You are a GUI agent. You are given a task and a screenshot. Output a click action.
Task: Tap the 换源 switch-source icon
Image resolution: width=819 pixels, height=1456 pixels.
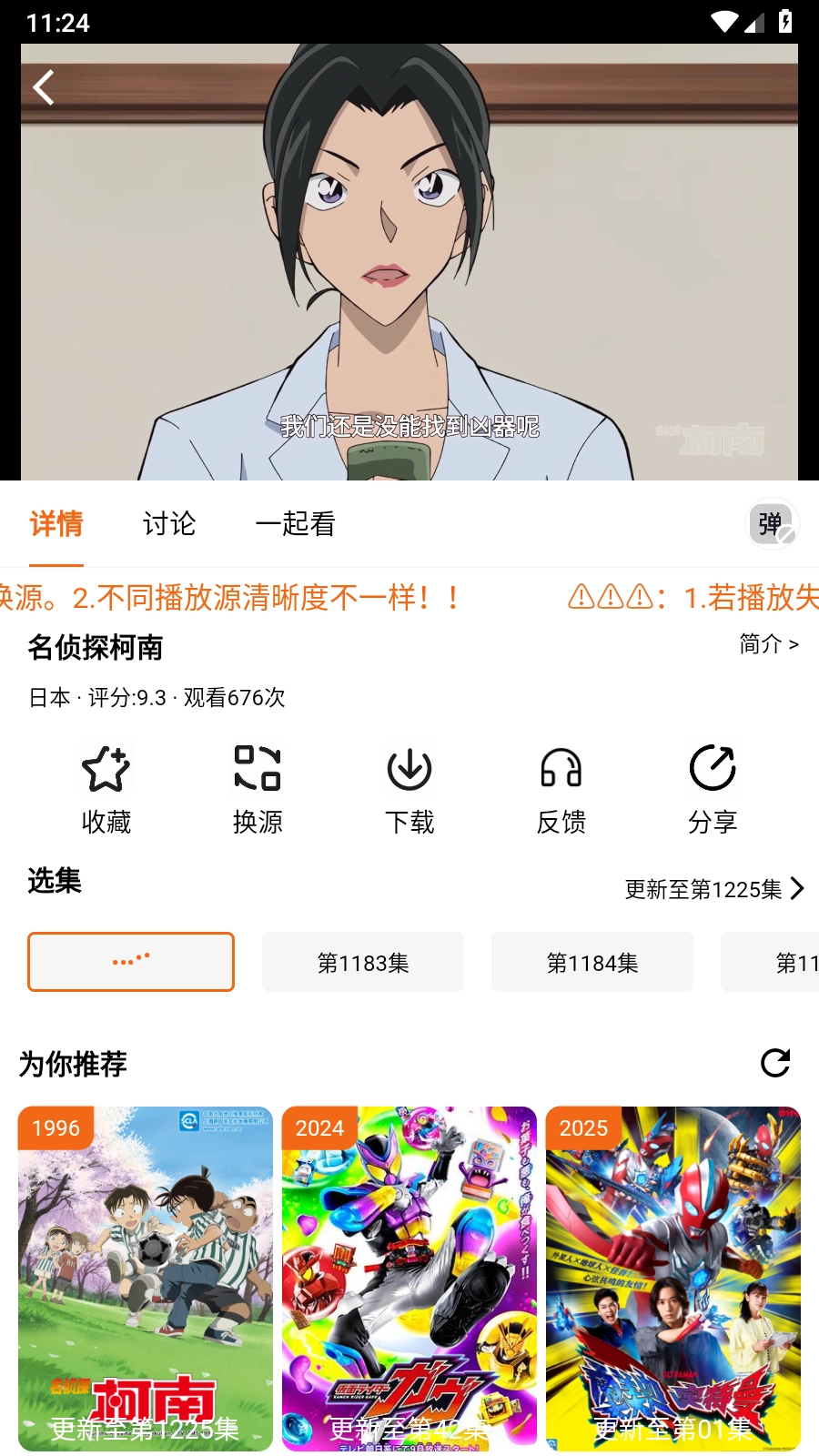click(258, 787)
